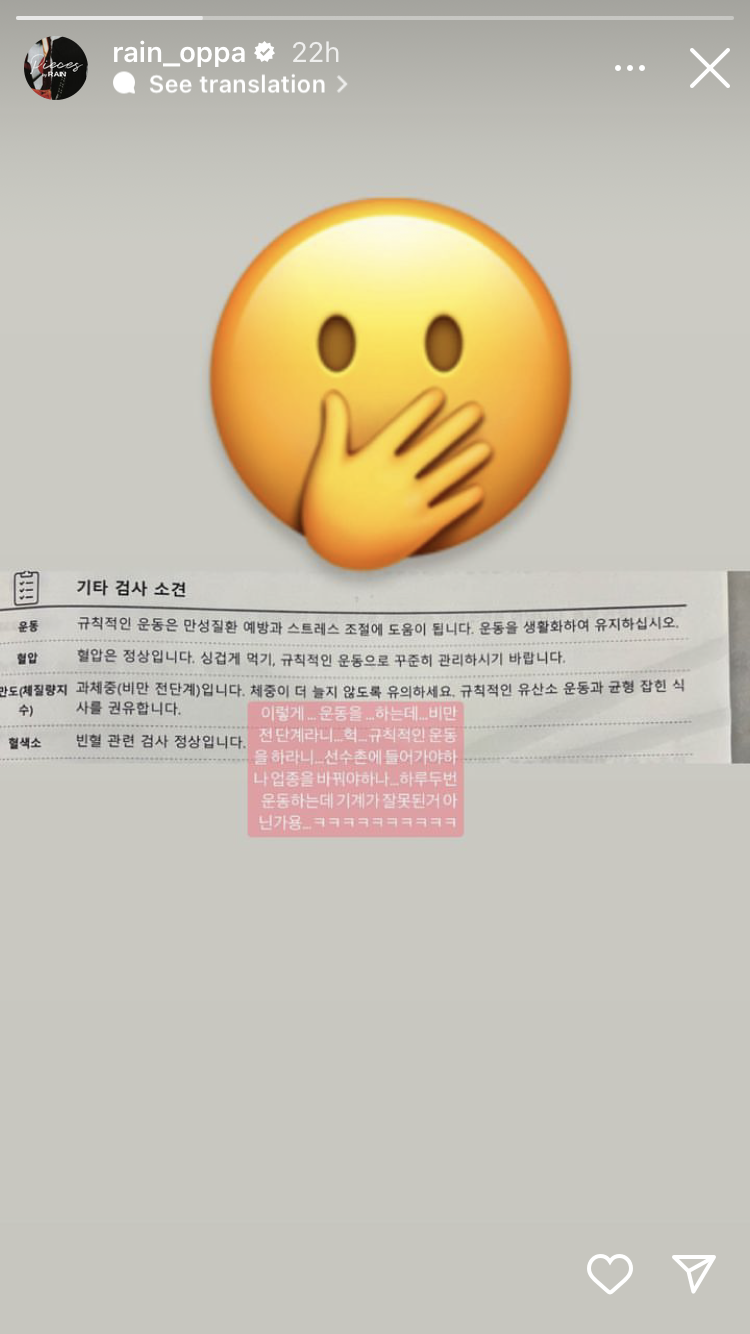The image size is (750, 1334).
Task: Tap See translation
Action: pyautogui.click(x=237, y=85)
